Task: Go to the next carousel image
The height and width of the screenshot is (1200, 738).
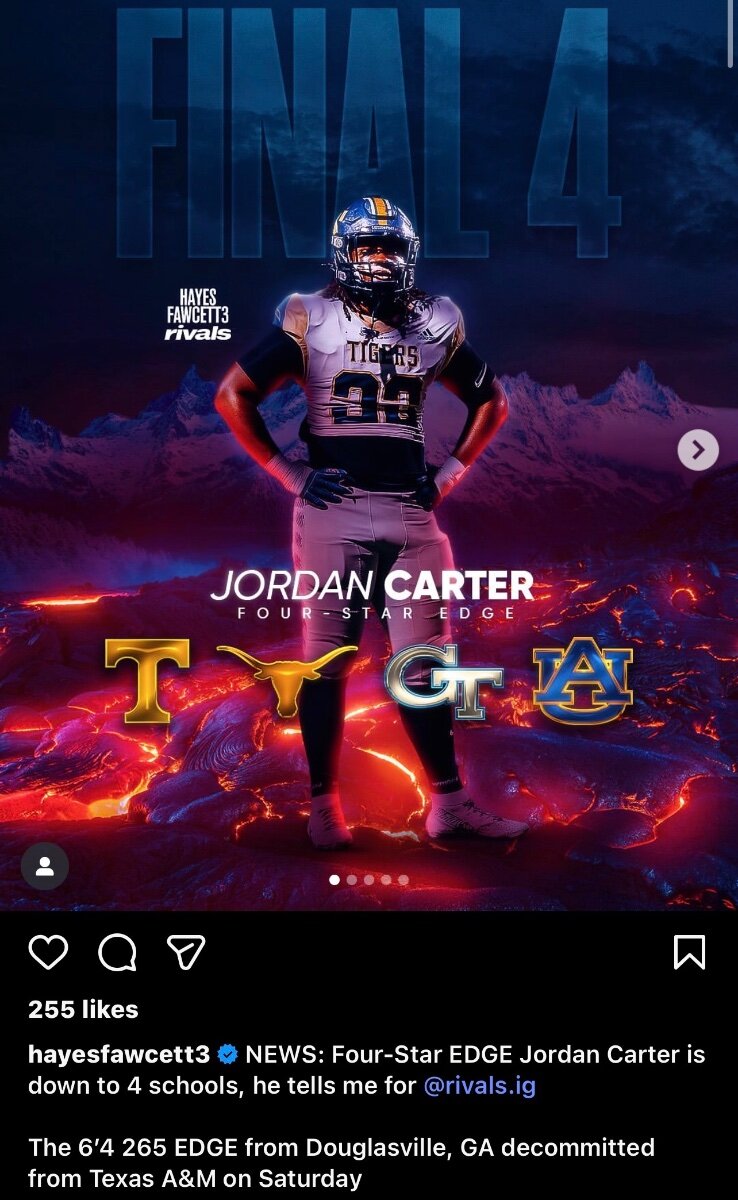Action: click(698, 450)
